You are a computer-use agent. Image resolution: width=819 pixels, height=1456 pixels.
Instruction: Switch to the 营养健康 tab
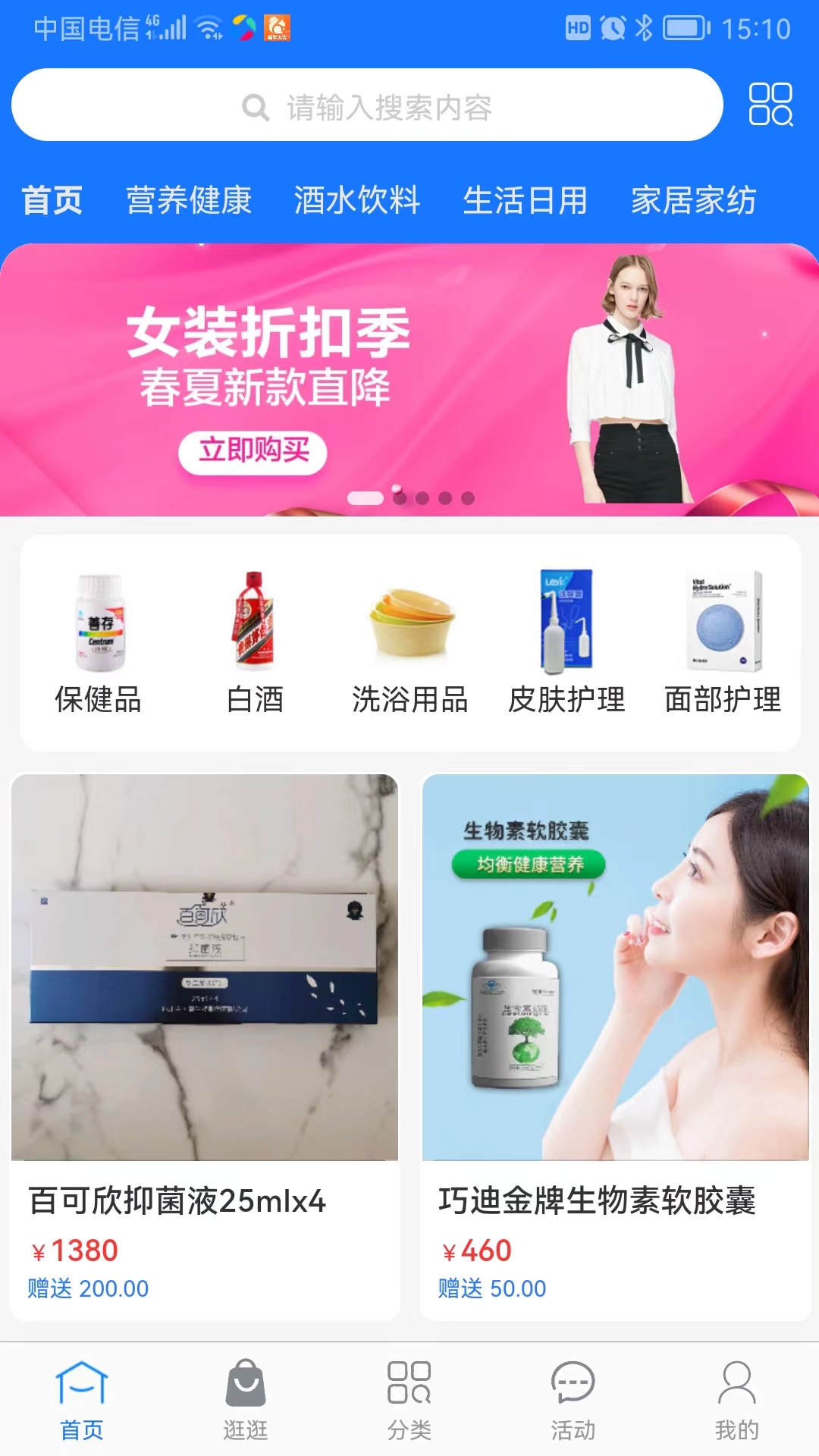(190, 200)
